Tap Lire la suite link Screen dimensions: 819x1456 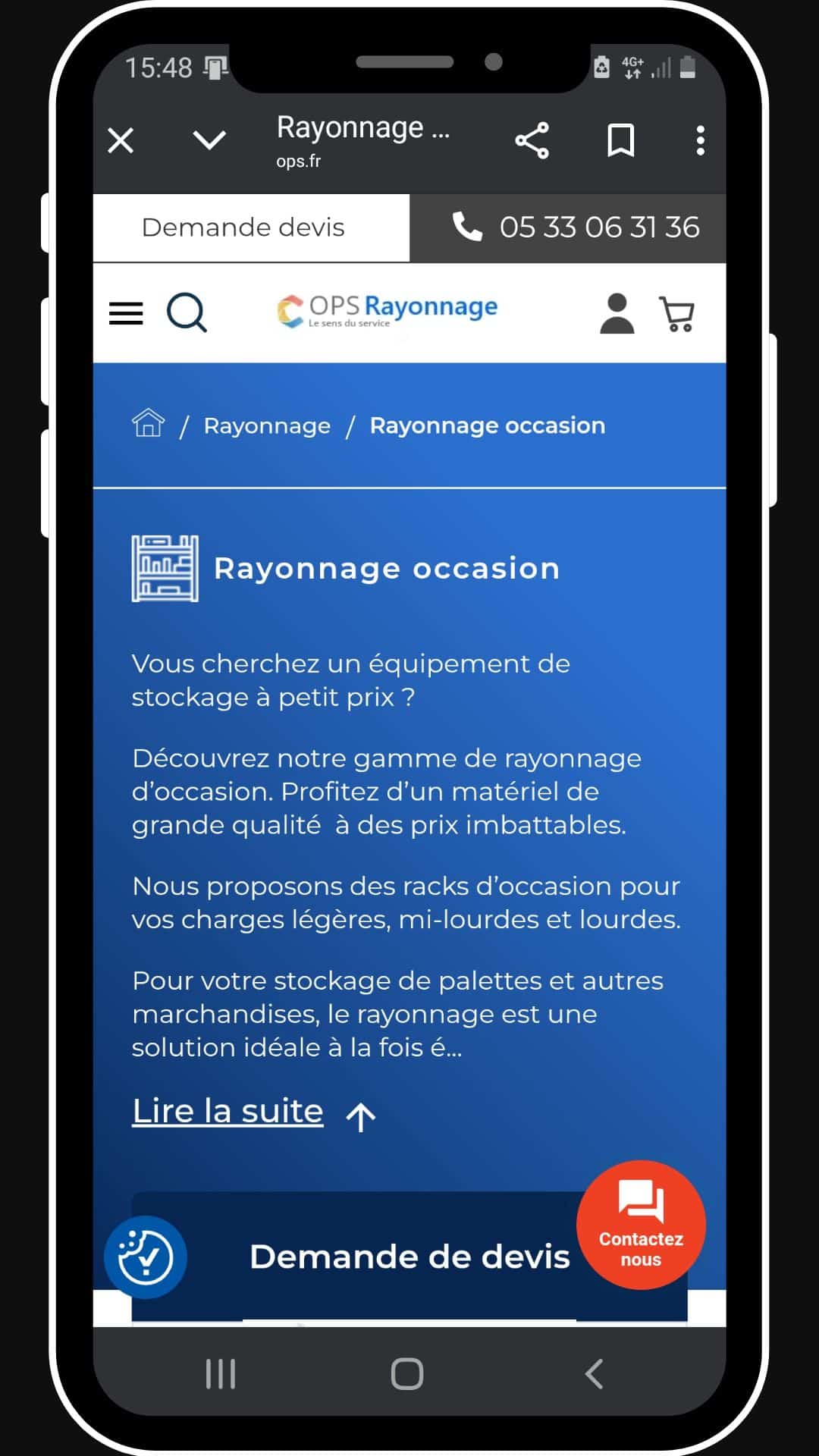(x=228, y=1111)
